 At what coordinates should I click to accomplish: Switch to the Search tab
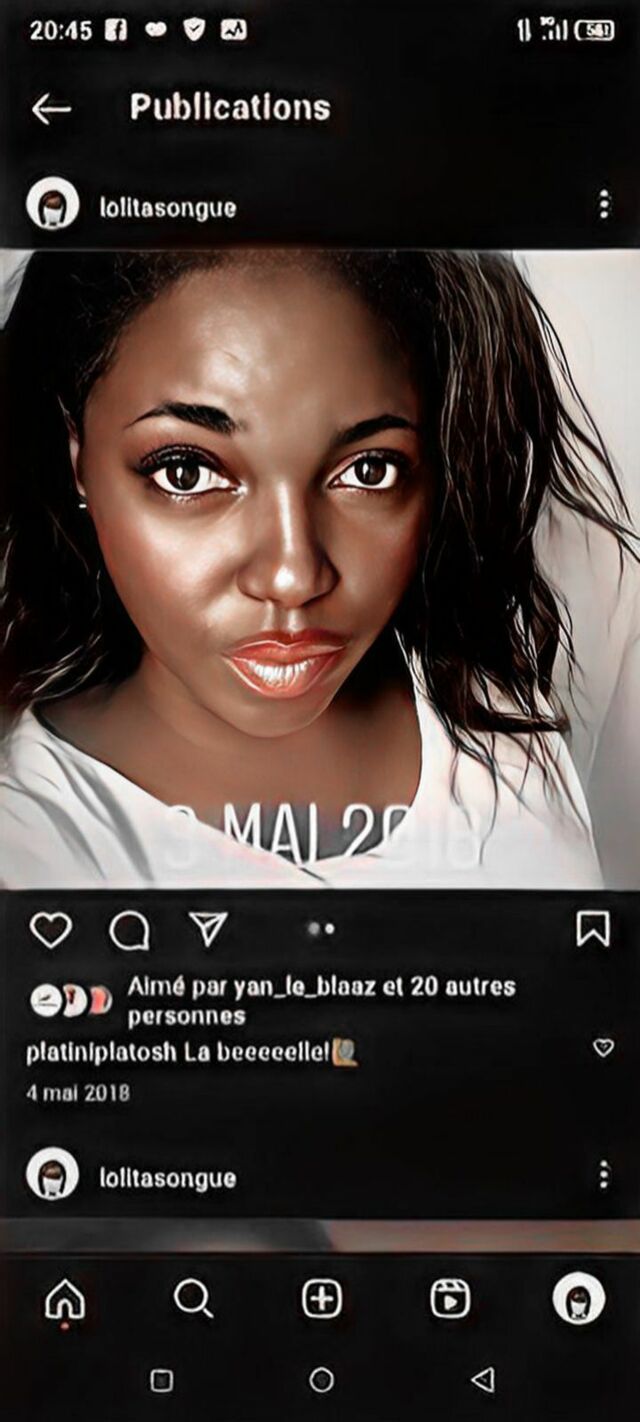point(192,1299)
